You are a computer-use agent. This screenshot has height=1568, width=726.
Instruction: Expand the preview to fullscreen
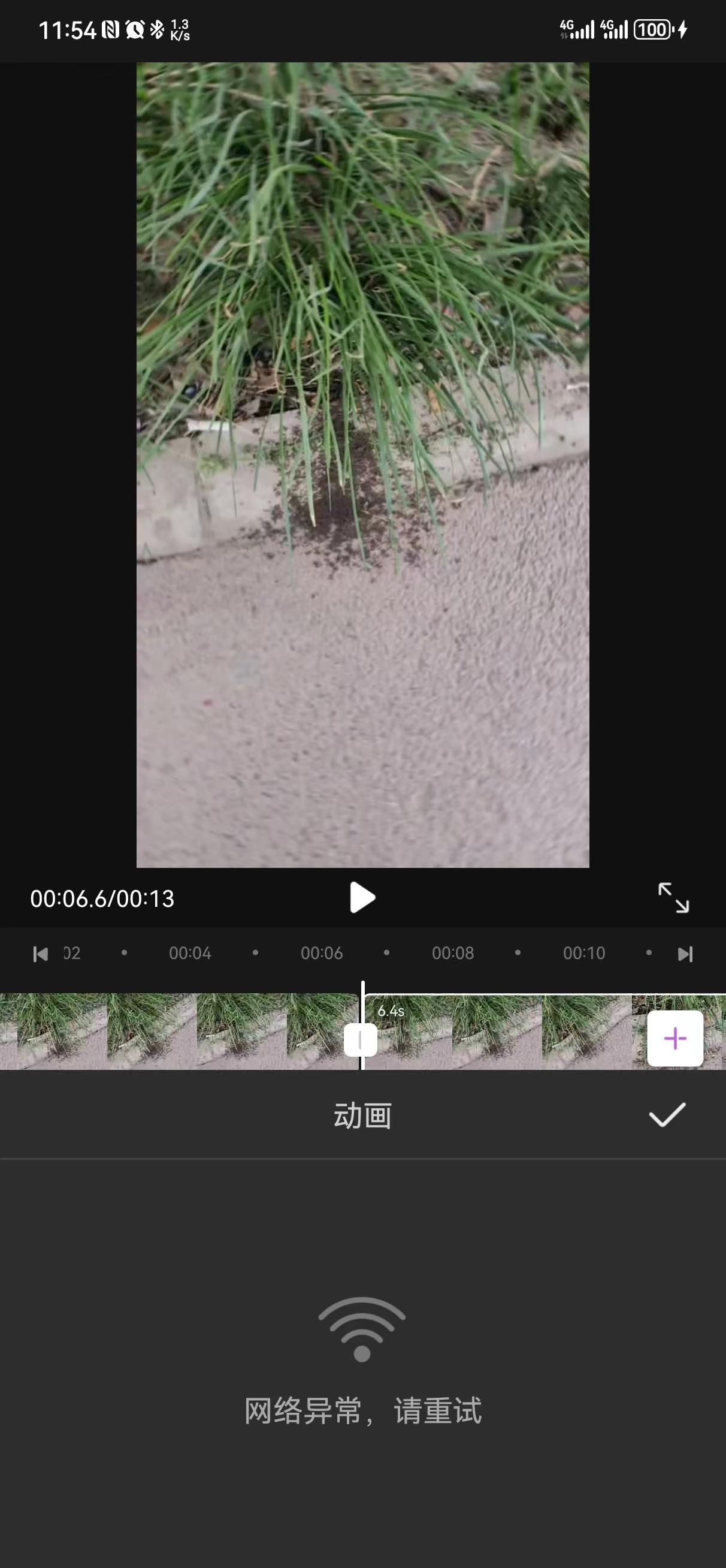pyautogui.click(x=673, y=898)
